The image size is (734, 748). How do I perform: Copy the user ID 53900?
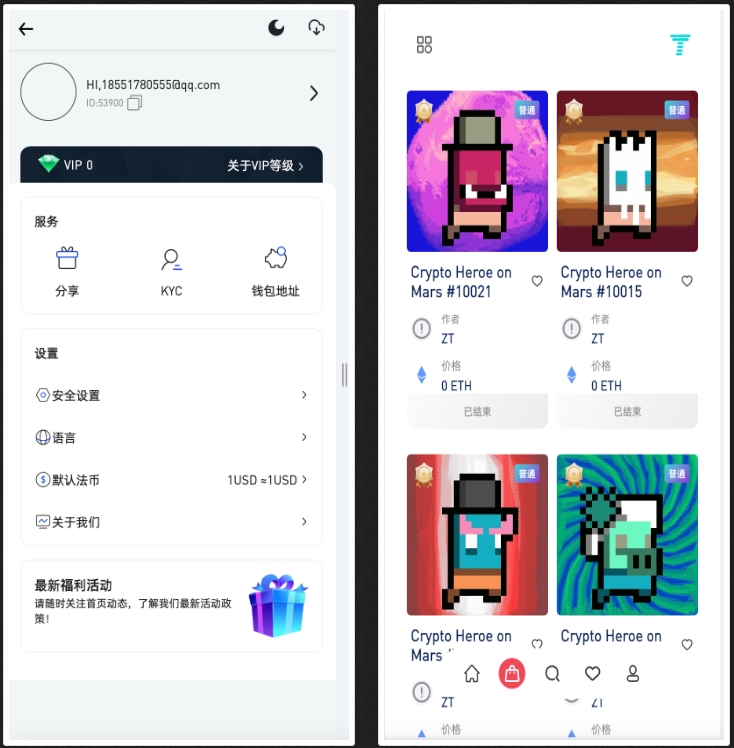tap(134, 103)
